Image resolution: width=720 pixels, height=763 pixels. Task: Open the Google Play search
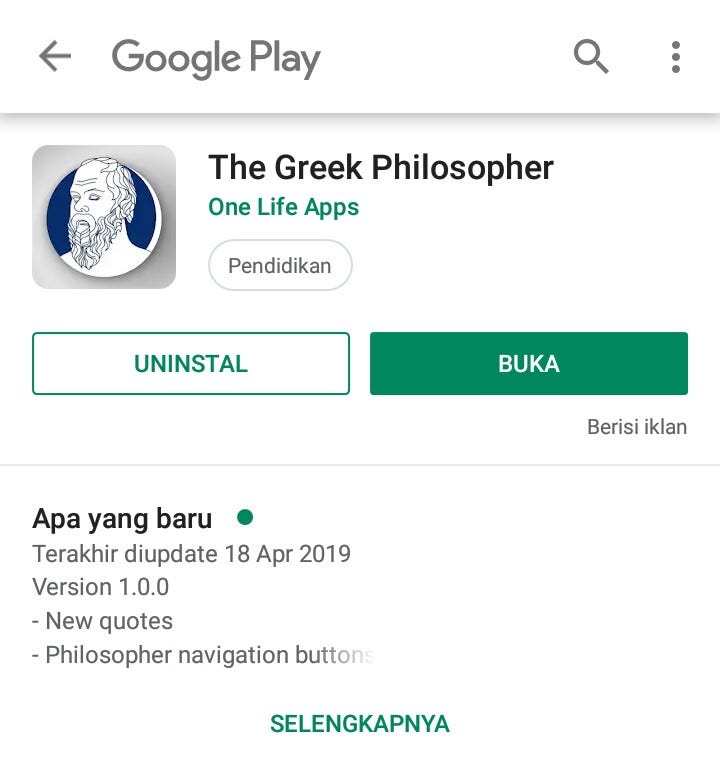tap(591, 57)
